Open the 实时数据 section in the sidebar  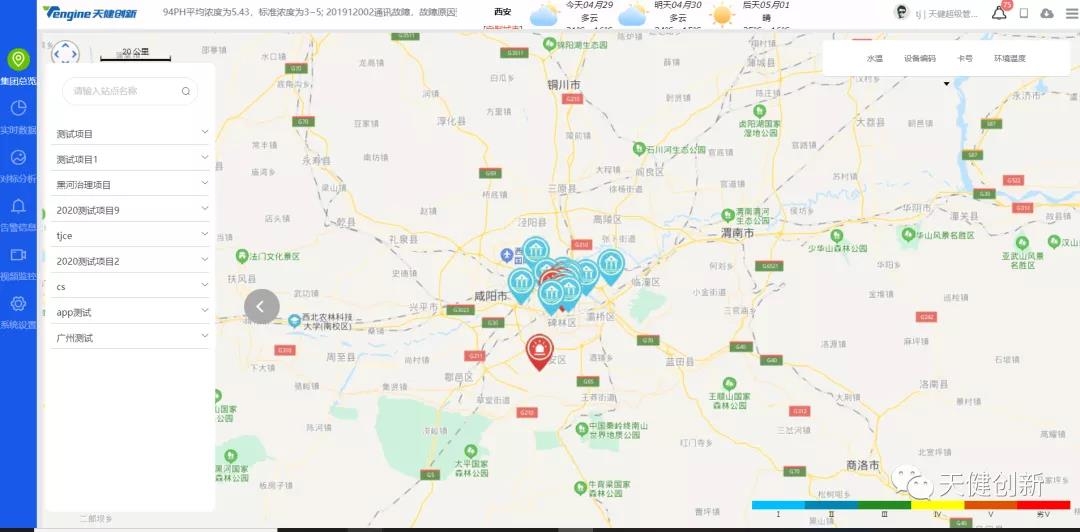point(18,114)
